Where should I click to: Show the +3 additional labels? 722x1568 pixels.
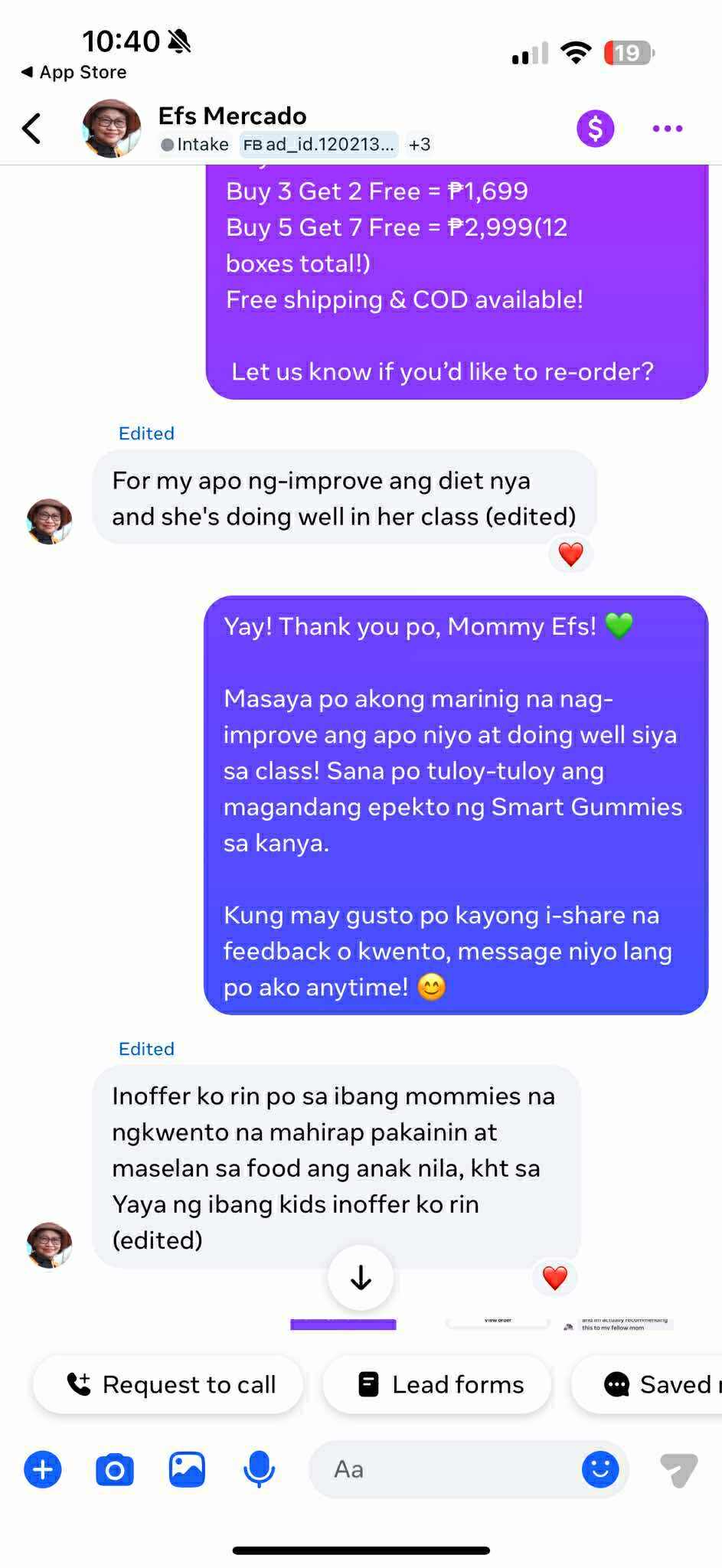419,145
